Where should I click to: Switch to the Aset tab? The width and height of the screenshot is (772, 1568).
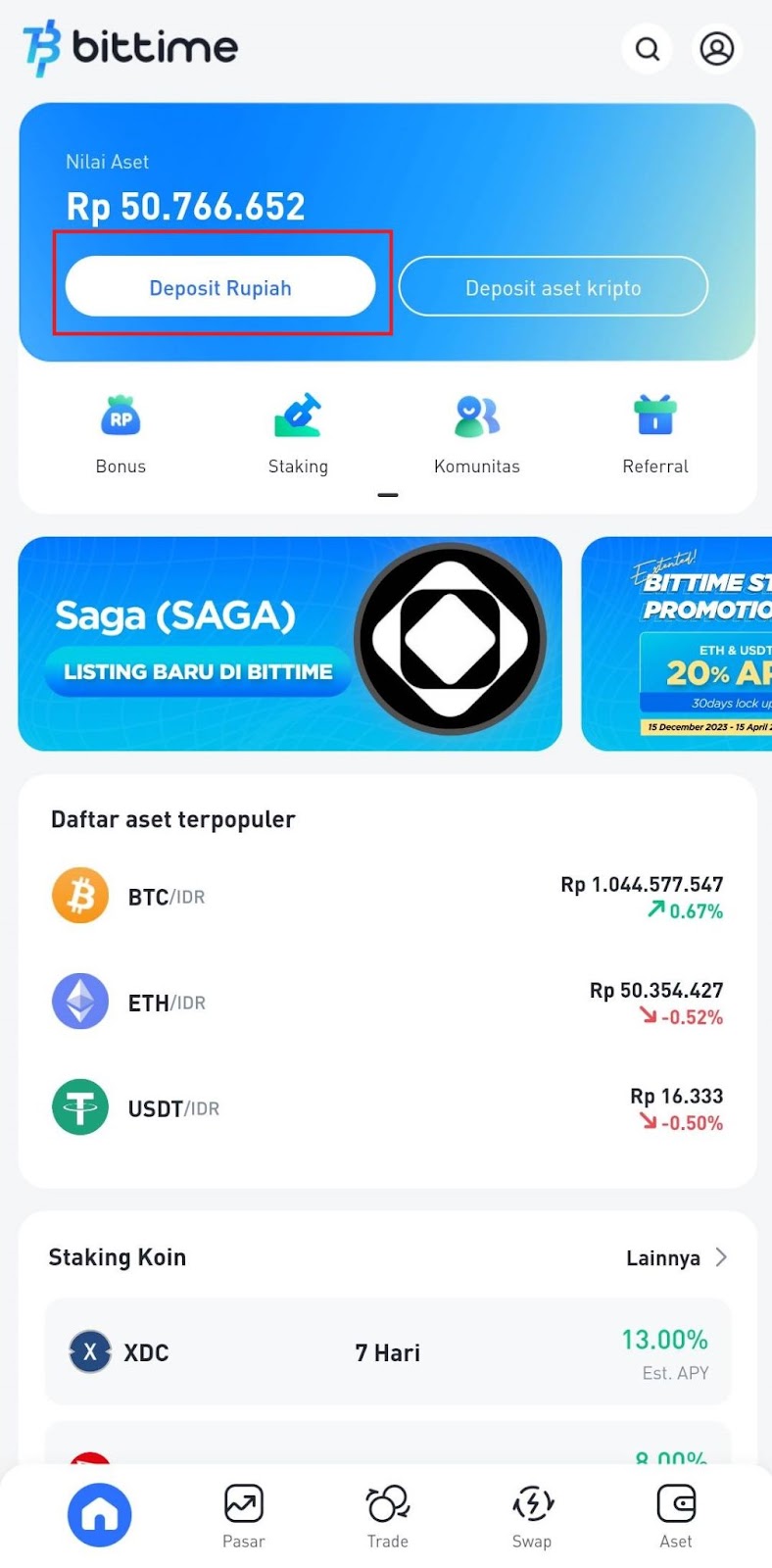click(x=675, y=1515)
